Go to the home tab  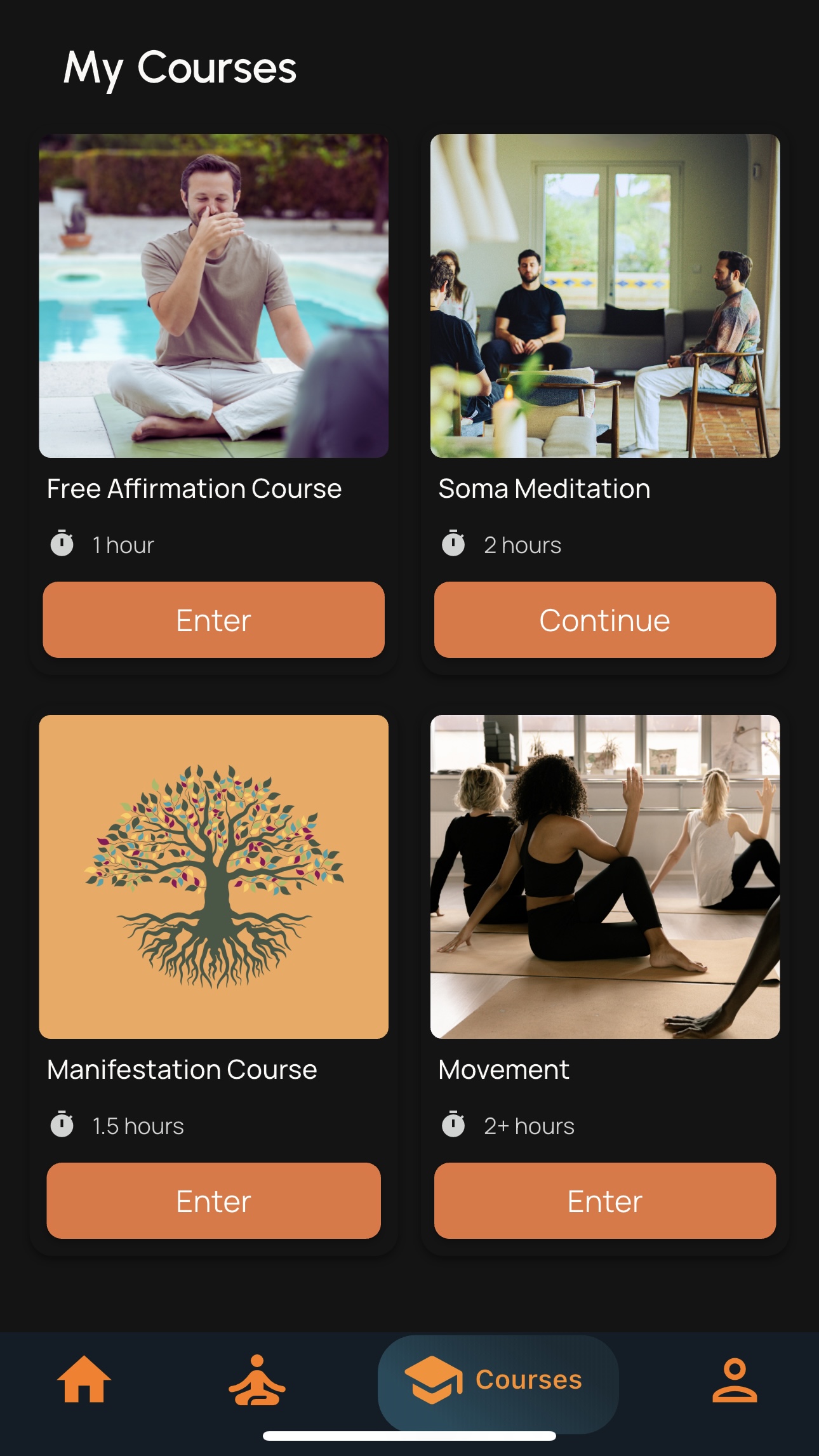[84, 1379]
